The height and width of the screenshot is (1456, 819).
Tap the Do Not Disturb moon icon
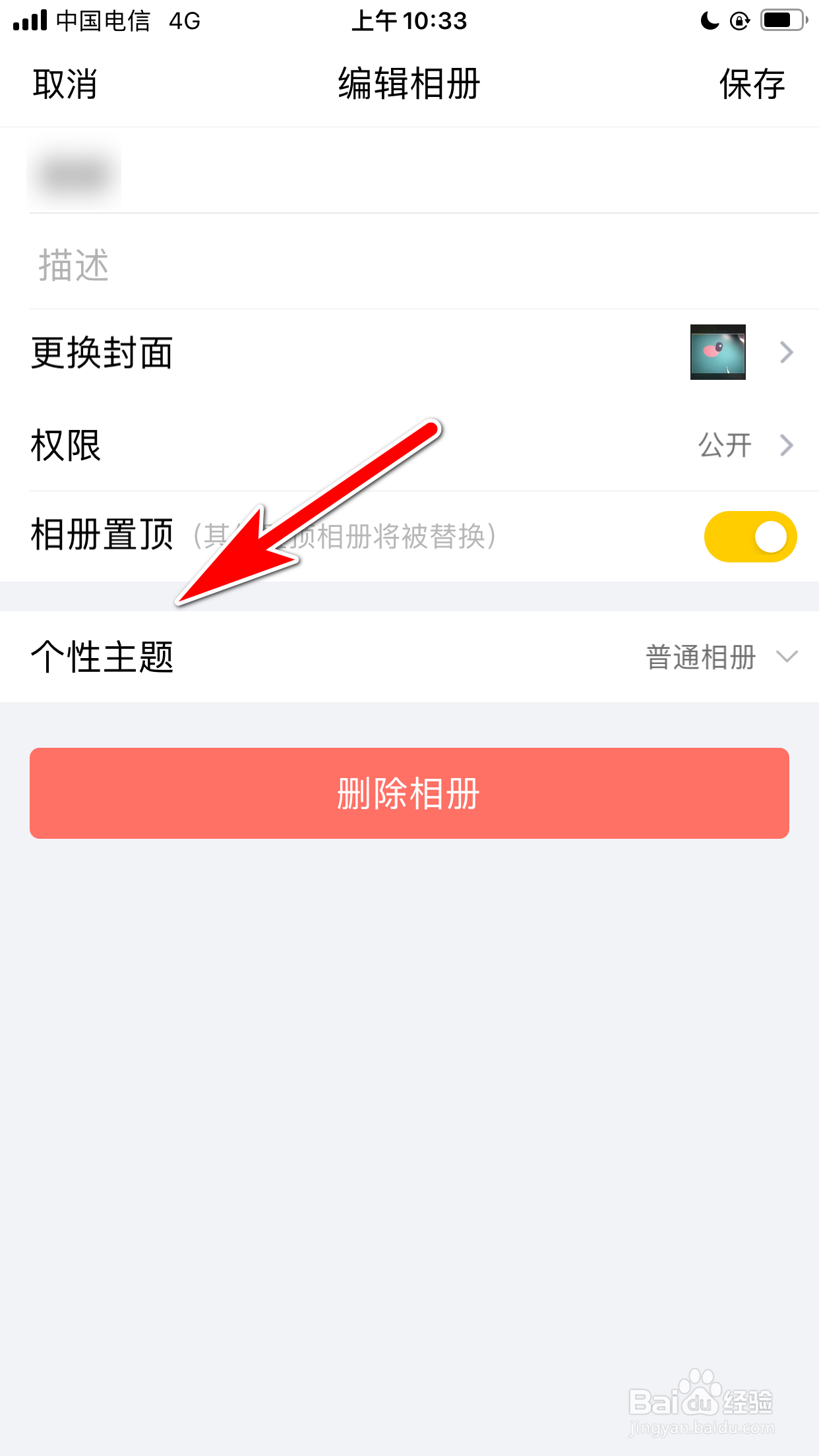click(709, 20)
